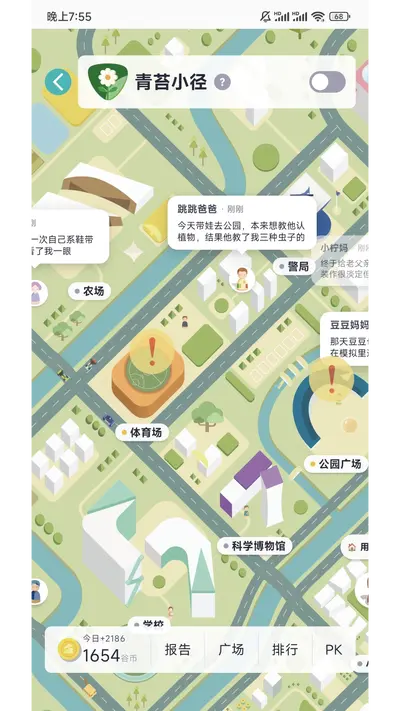
Task: Switch to the 广场 tab
Action: [231, 649]
